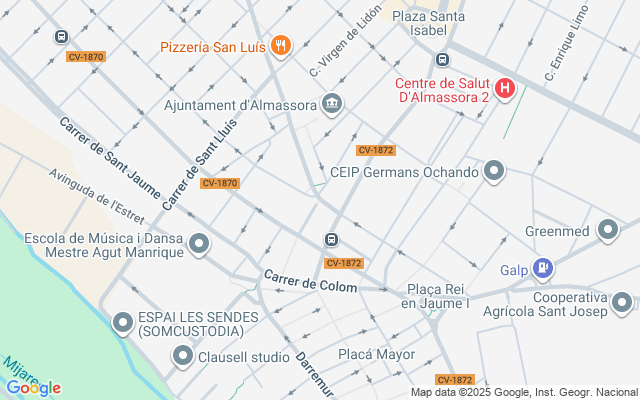Image resolution: width=640 pixels, height=400 pixels.
Task: Tap the Centre de Salut D'Almassora 2 marker
Action: click(505, 89)
